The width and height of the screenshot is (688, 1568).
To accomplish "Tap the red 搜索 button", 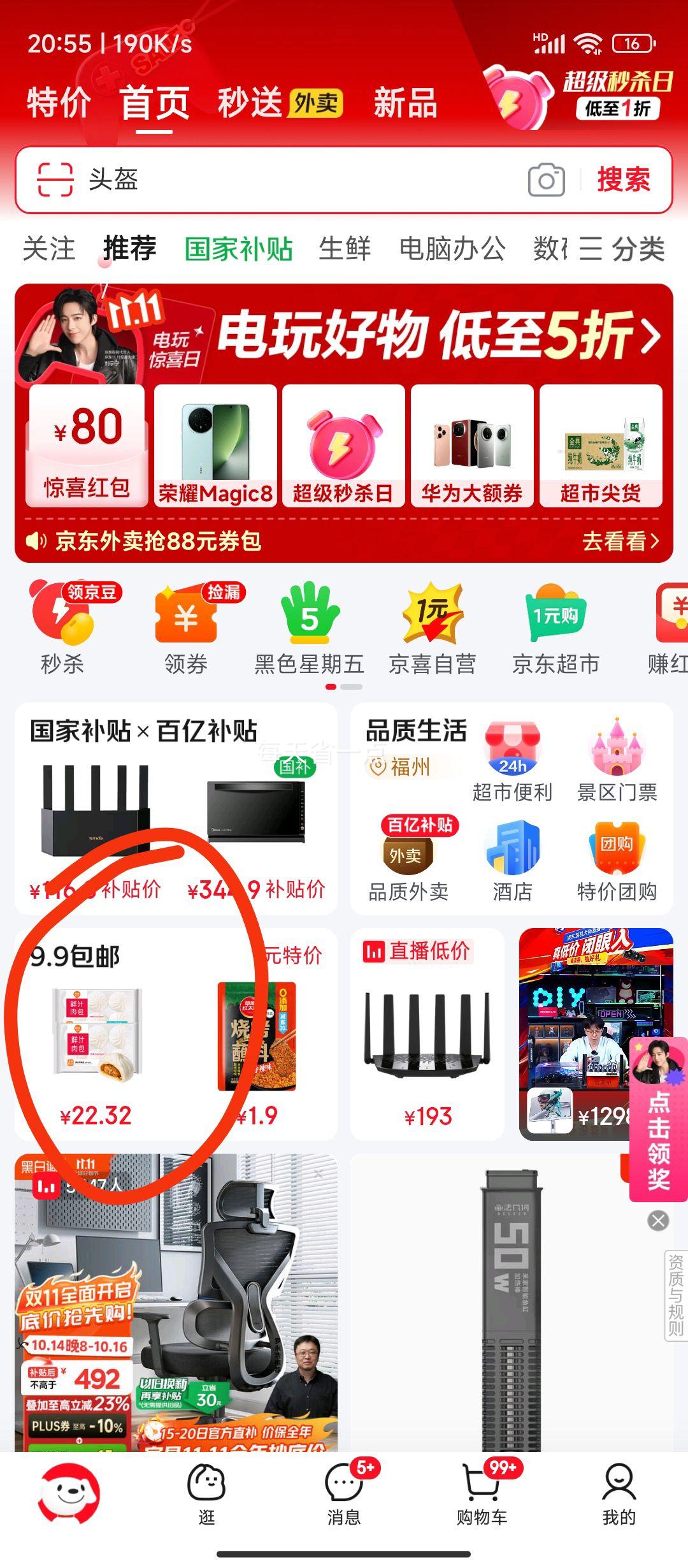I will pyautogui.click(x=623, y=180).
